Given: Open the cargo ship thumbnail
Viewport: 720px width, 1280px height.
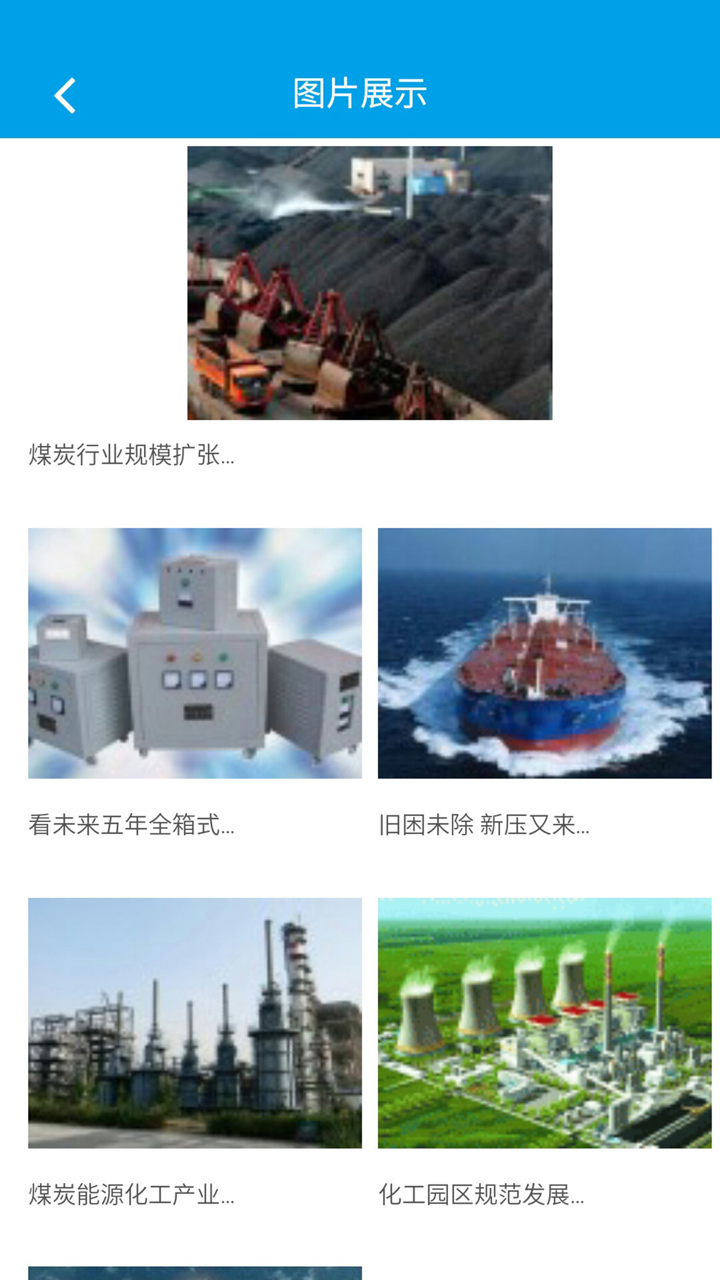Looking at the screenshot, I should click(546, 653).
